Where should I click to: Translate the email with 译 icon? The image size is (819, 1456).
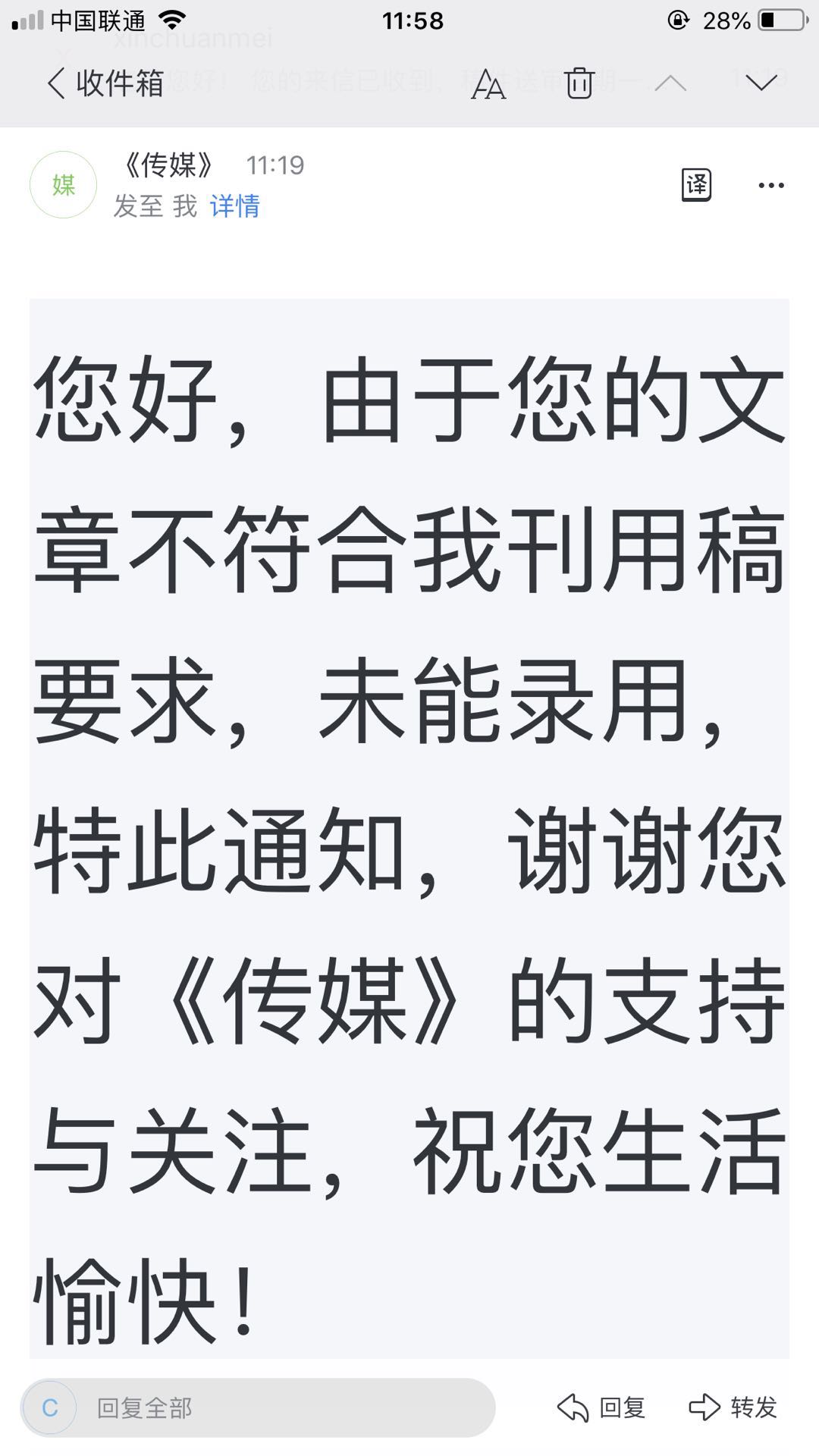[x=696, y=185]
